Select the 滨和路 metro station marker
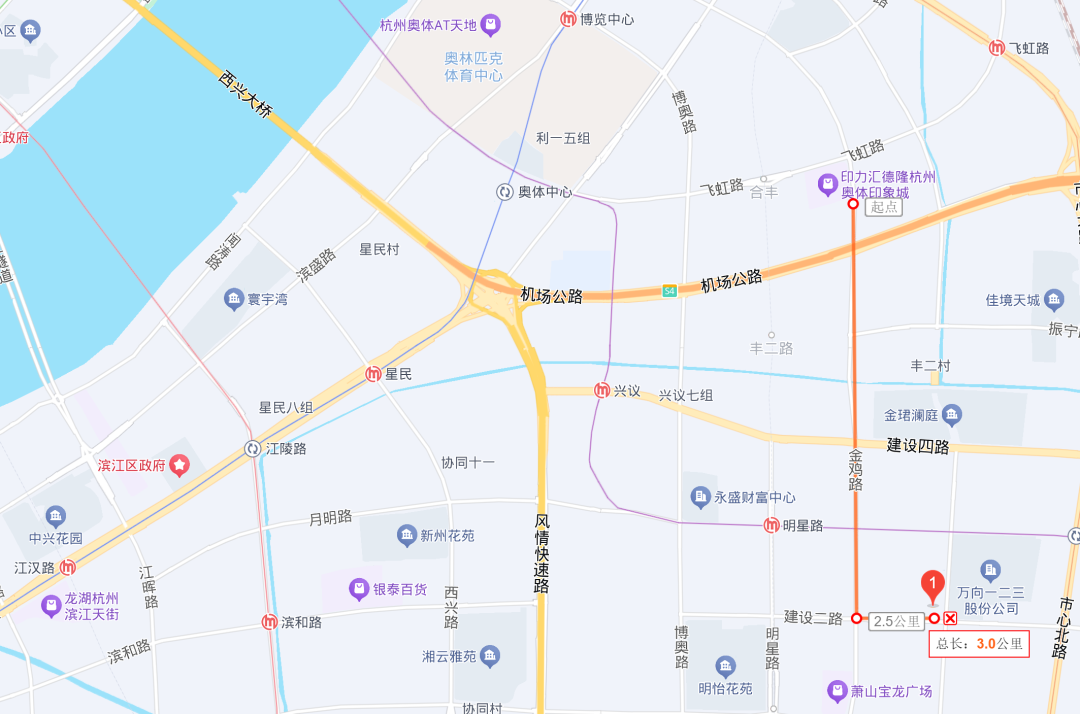Image resolution: width=1080 pixels, height=714 pixels. pos(269,622)
